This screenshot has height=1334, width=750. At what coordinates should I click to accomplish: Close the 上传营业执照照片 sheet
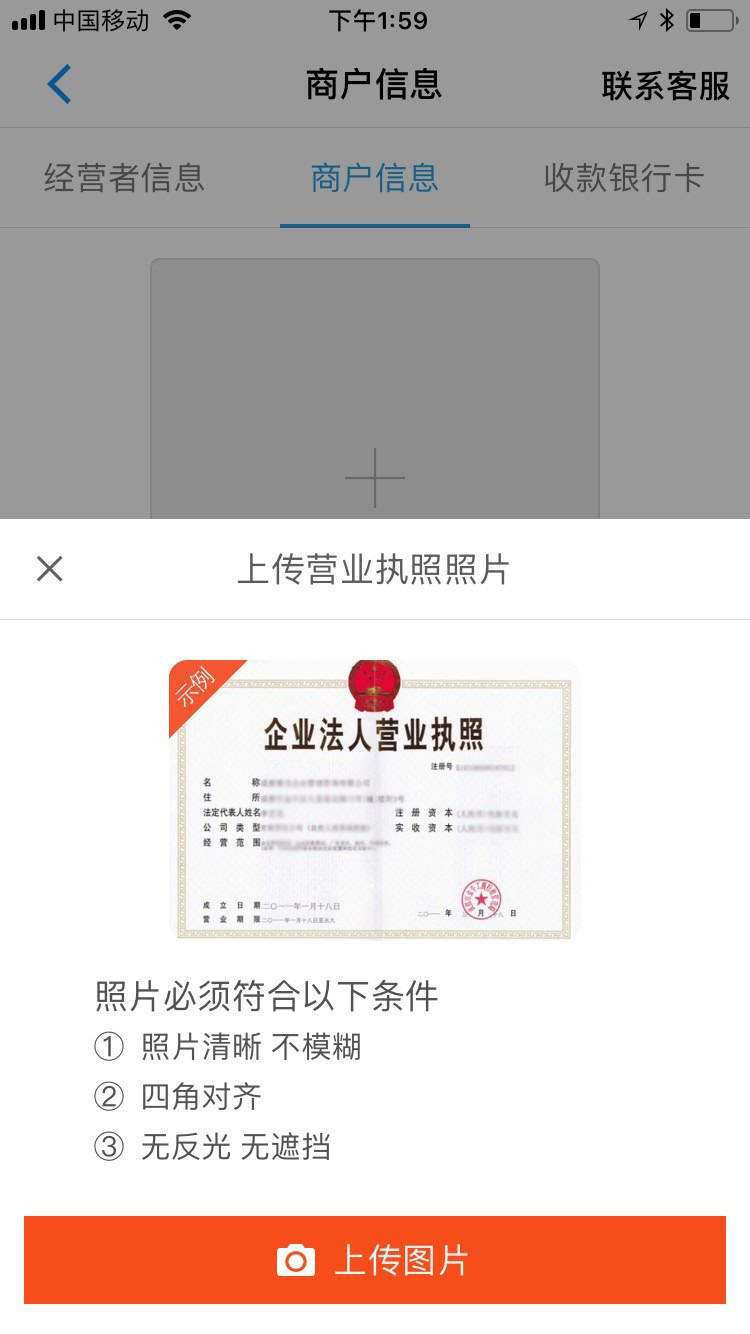(x=49, y=569)
